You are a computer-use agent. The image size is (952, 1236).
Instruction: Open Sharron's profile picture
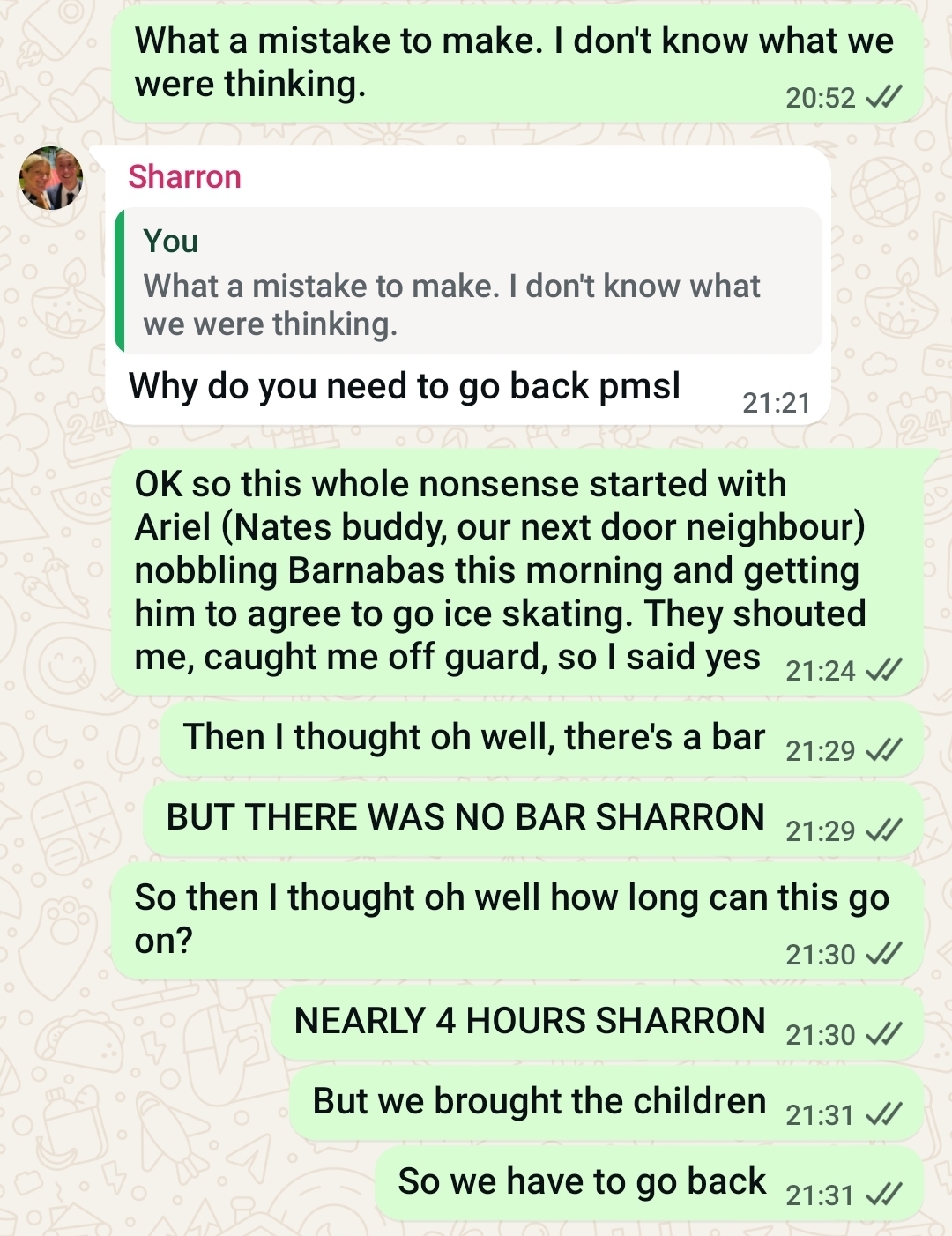coord(51,178)
